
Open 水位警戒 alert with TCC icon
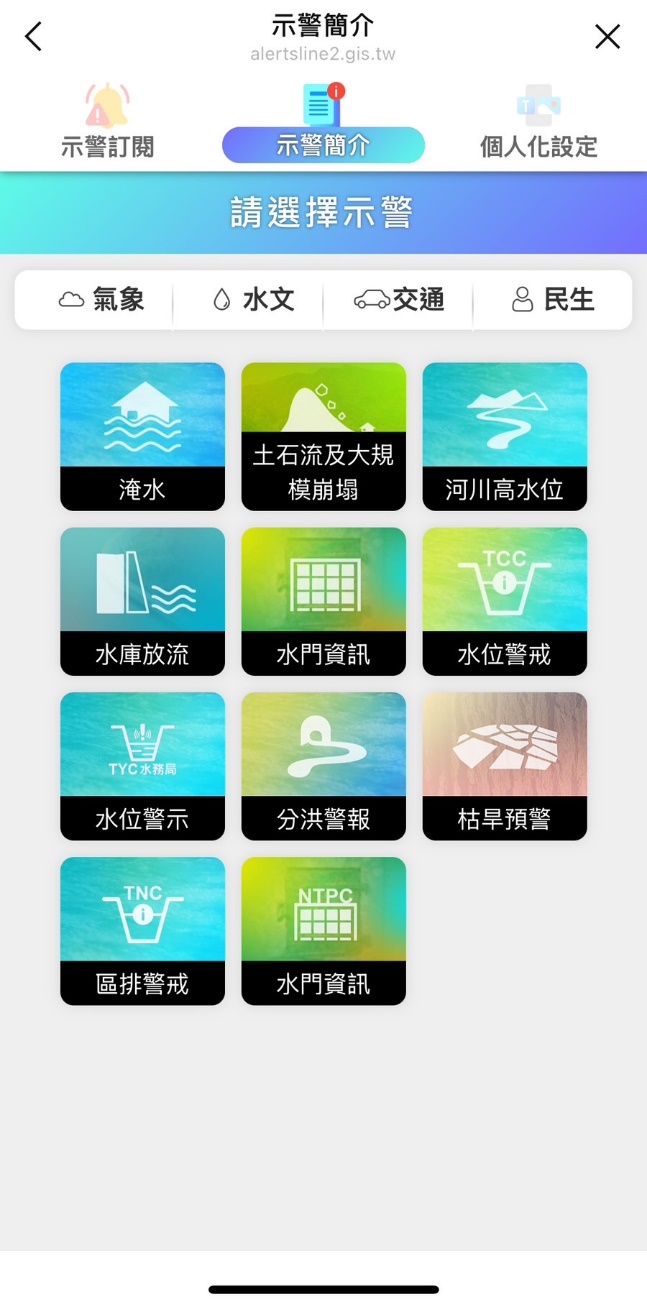point(504,601)
